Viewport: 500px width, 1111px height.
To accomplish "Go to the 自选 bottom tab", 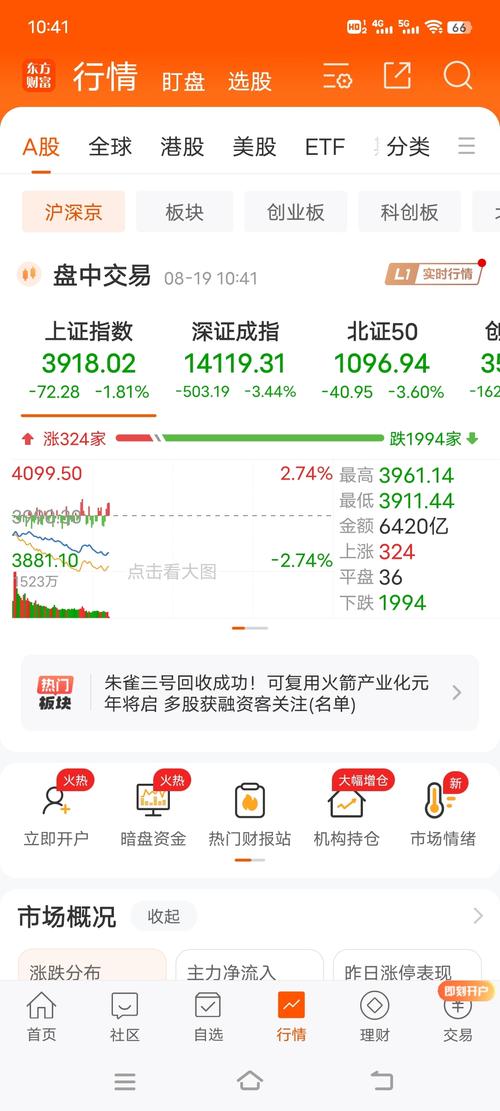I will tap(208, 1017).
